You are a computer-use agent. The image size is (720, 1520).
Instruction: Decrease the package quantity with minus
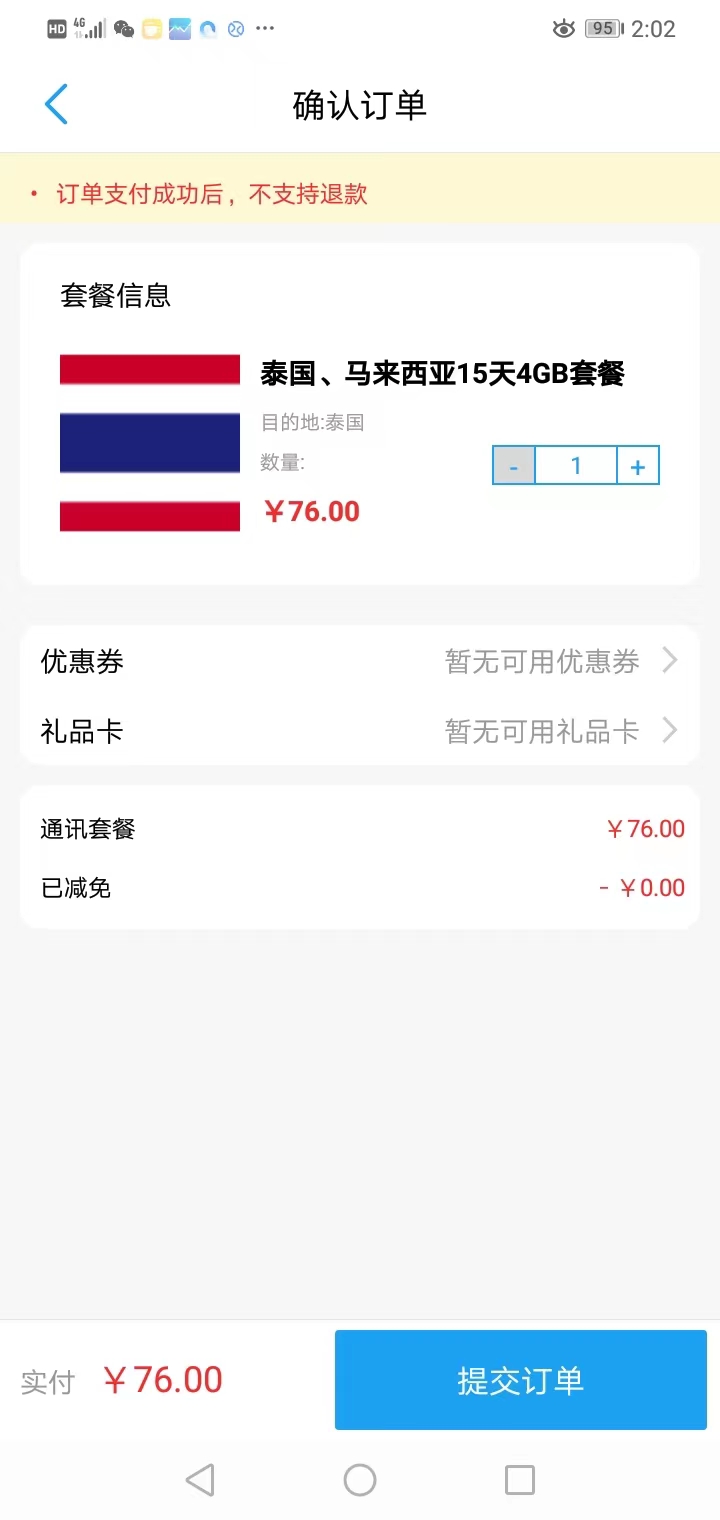point(514,466)
